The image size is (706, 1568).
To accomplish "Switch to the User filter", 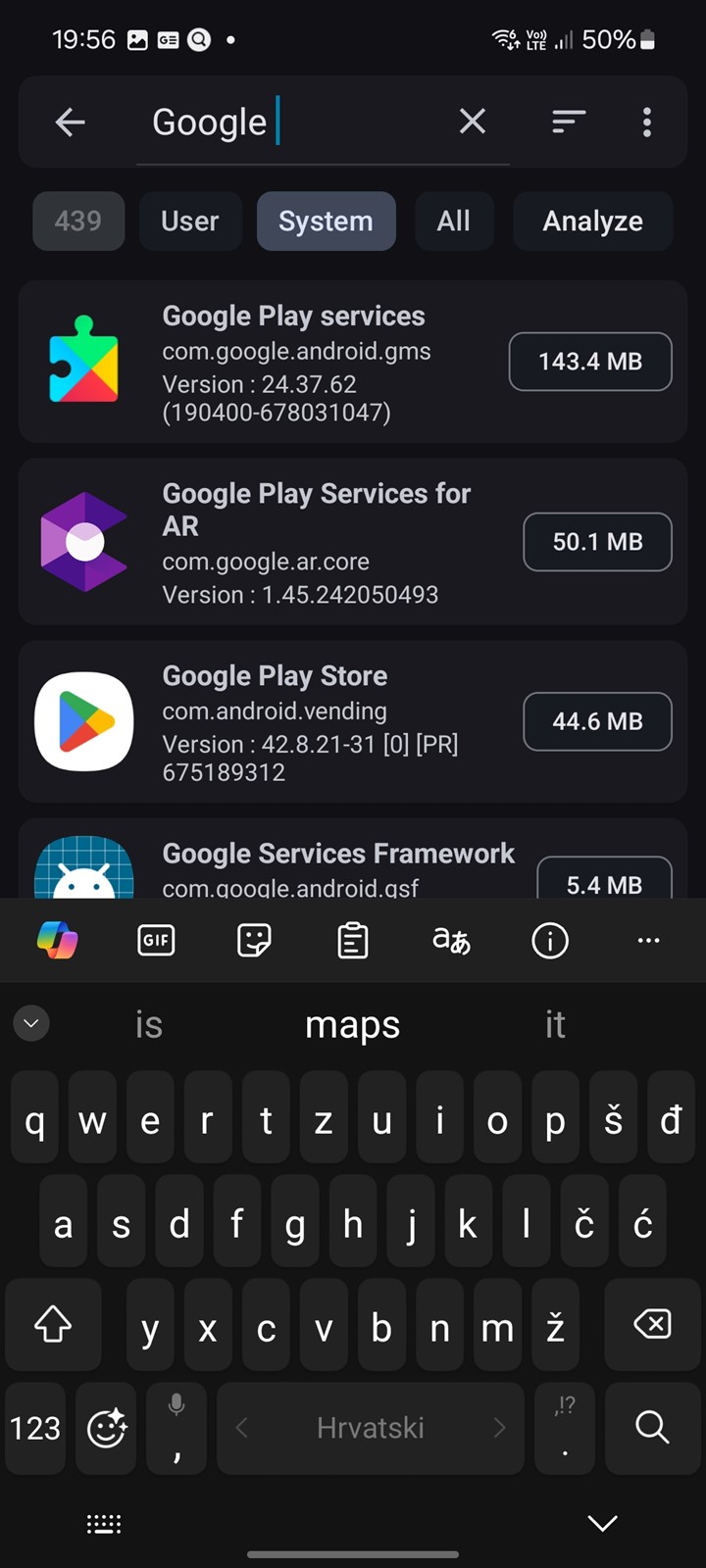I will (x=190, y=221).
